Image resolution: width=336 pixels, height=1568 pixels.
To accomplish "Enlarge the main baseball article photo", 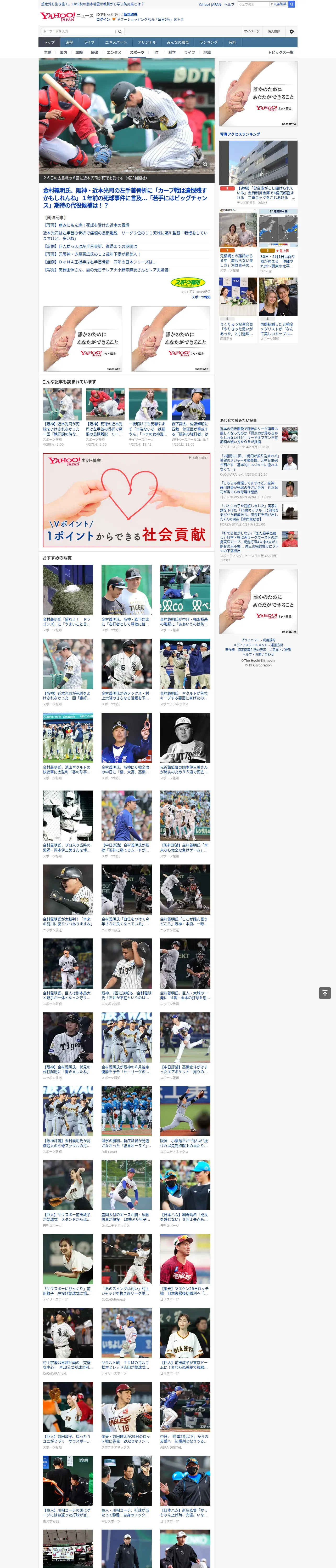I will [205, 164].
